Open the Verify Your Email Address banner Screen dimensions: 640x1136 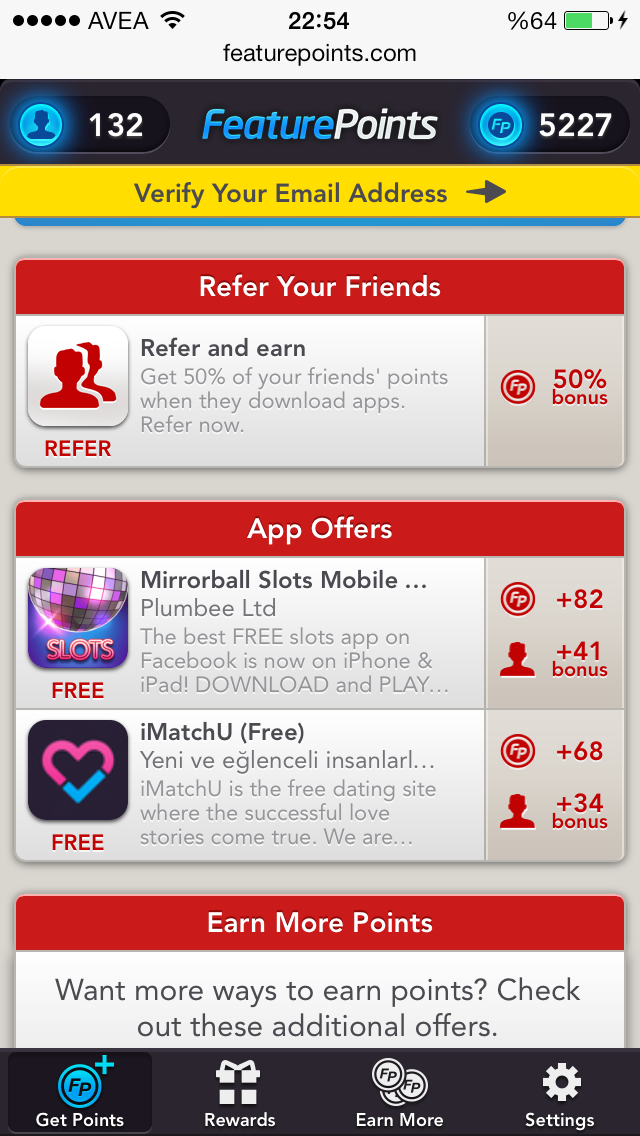coord(320,193)
